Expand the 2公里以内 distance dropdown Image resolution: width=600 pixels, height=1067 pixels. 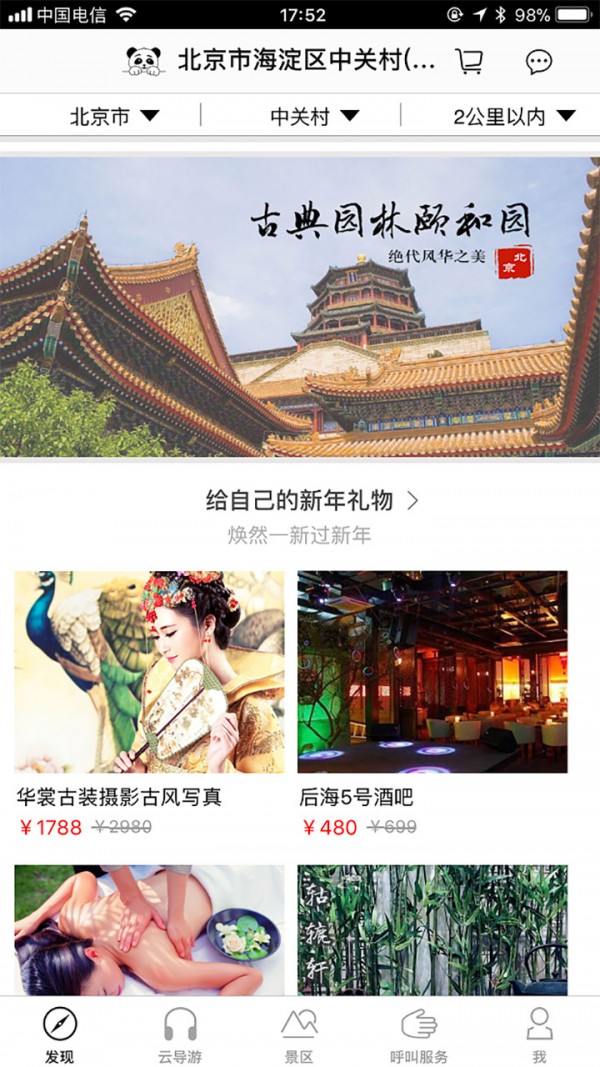(x=515, y=116)
